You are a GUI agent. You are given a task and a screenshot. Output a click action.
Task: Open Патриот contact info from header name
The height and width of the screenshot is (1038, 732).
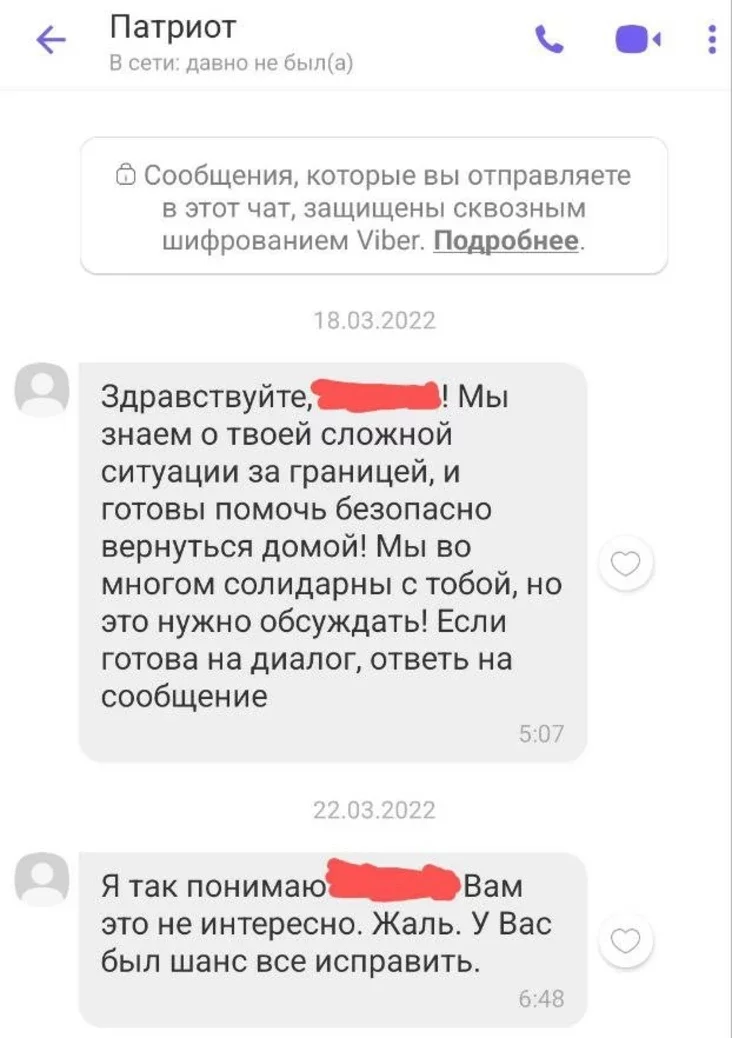(x=172, y=27)
